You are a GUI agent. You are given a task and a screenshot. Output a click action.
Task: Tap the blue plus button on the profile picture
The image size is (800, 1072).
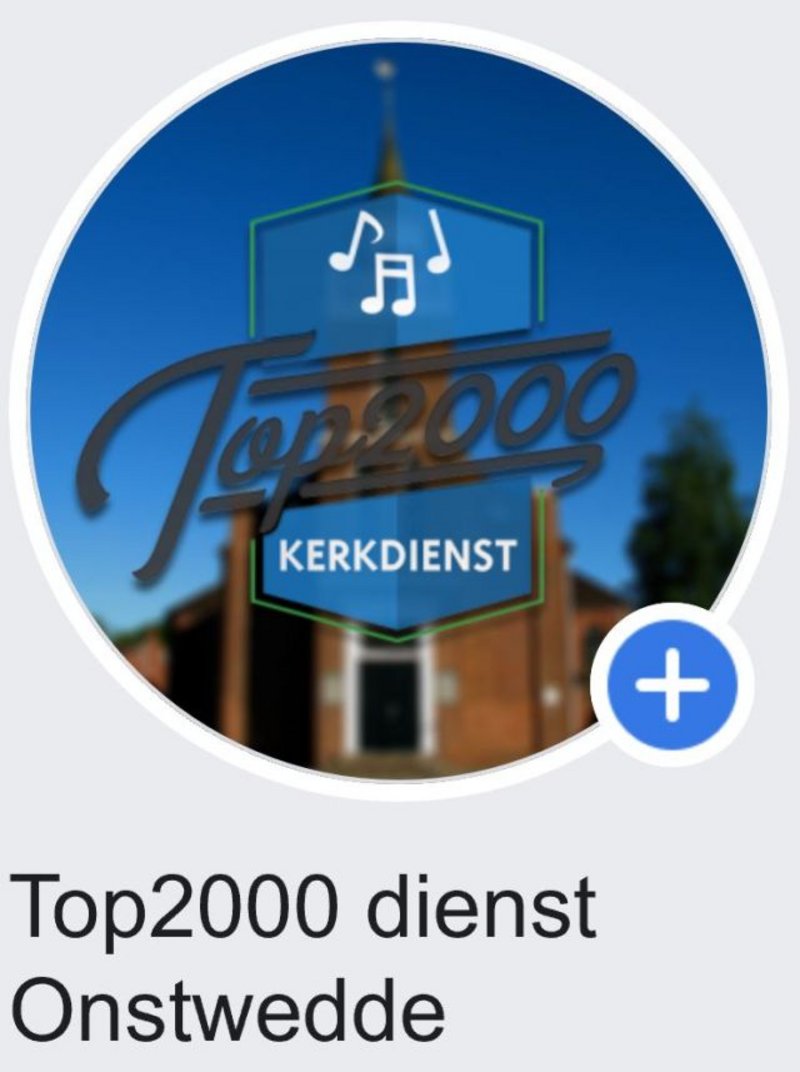672,685
